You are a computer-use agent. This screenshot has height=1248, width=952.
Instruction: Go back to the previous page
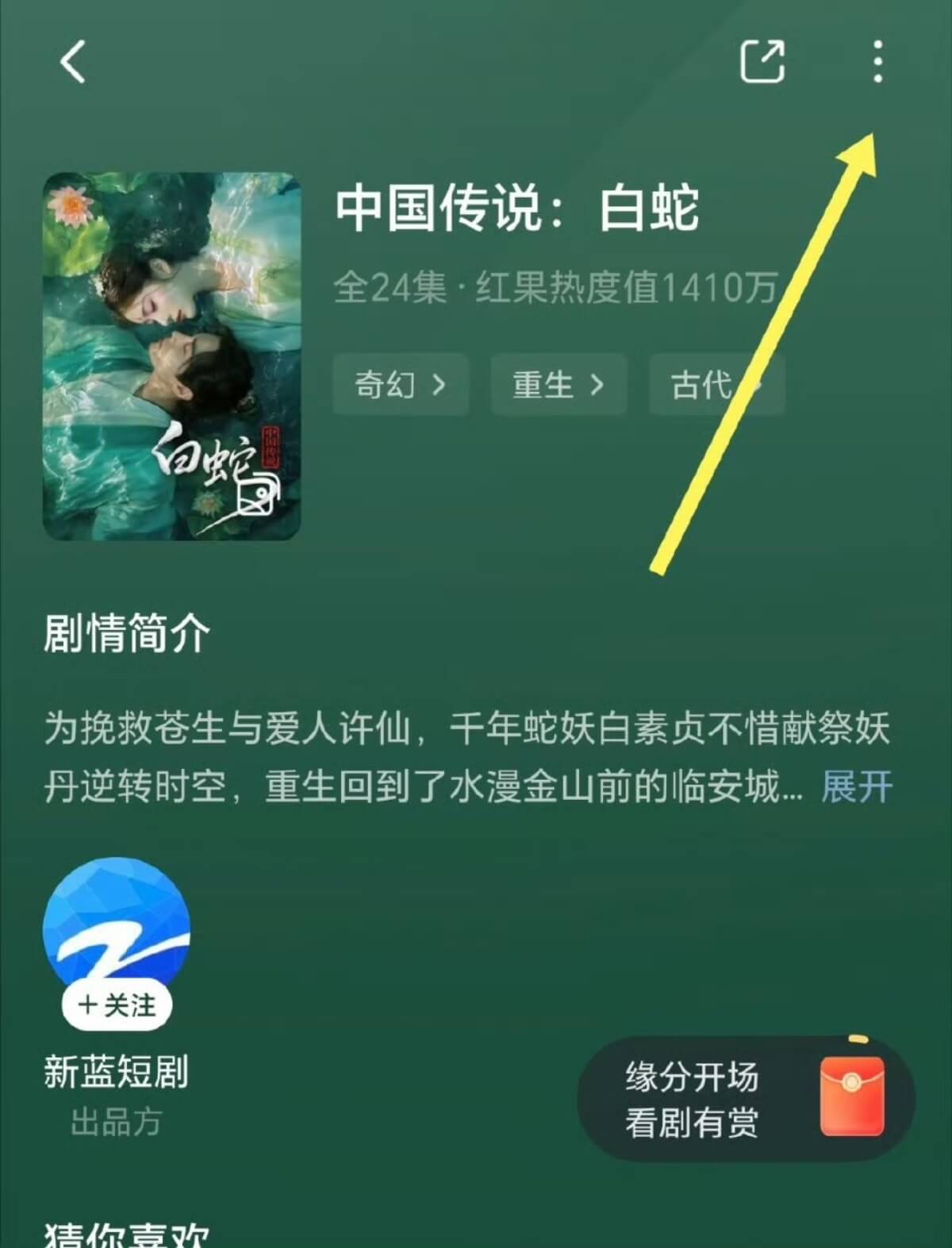73,62
